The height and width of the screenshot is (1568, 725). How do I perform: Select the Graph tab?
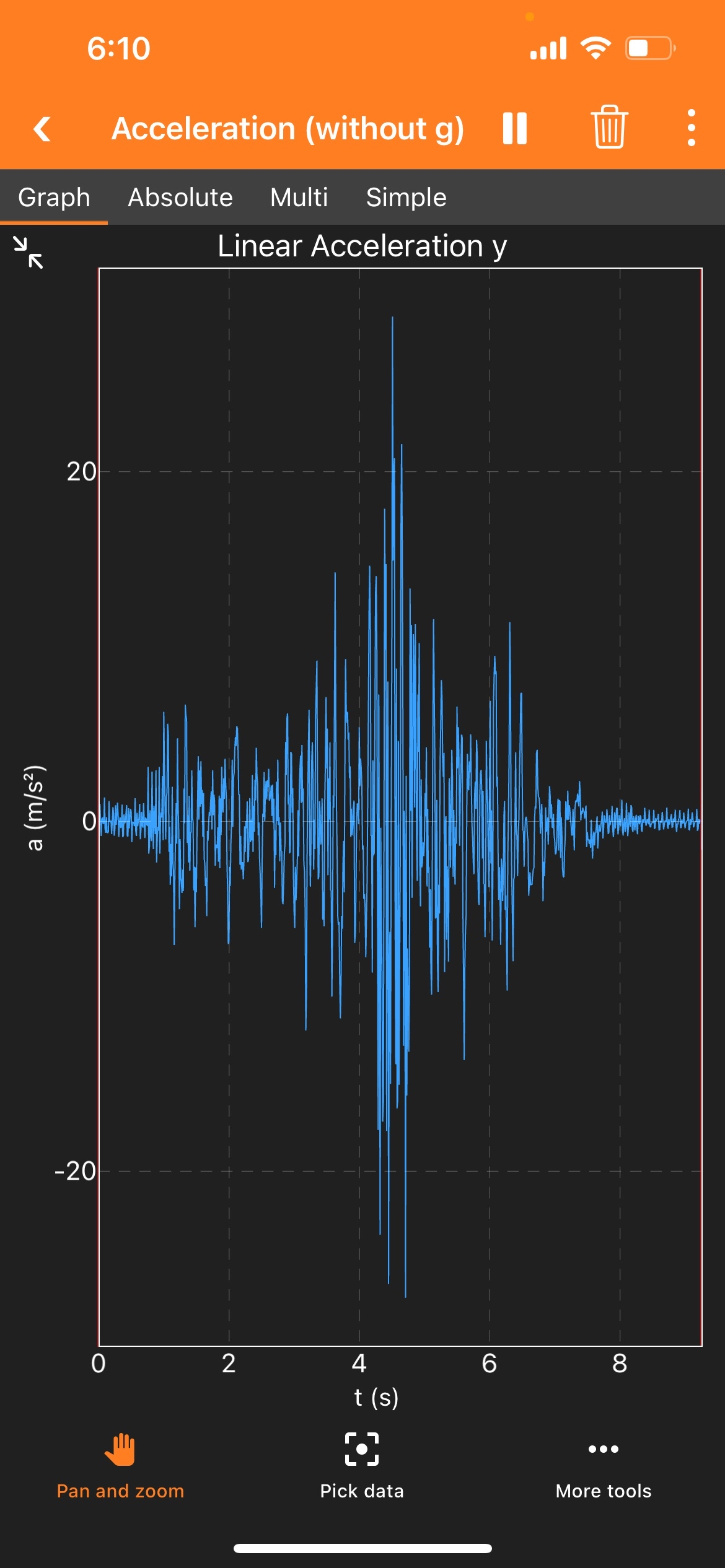[54, 198]
